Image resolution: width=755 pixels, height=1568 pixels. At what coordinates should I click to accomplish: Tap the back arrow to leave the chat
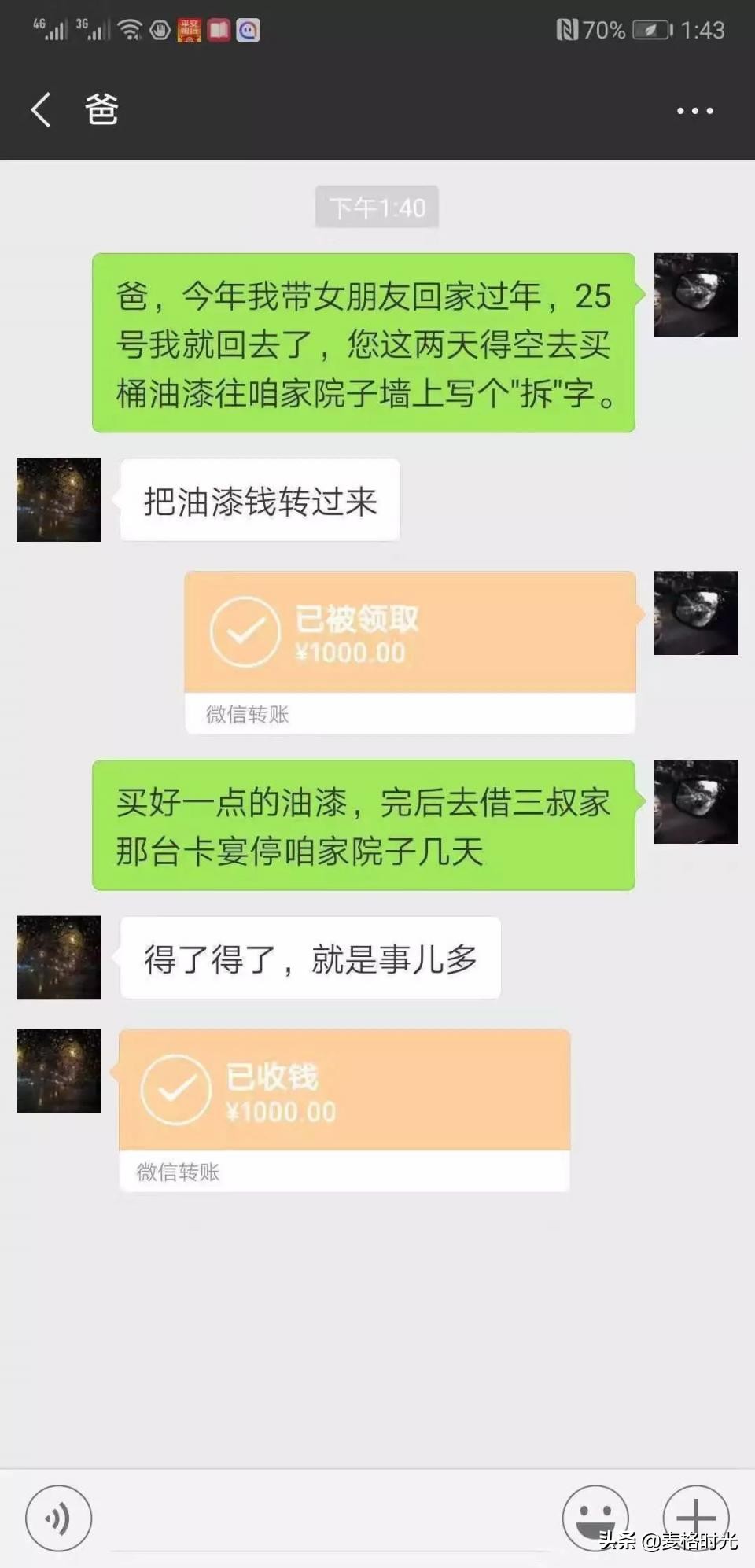tap(41, 110)
